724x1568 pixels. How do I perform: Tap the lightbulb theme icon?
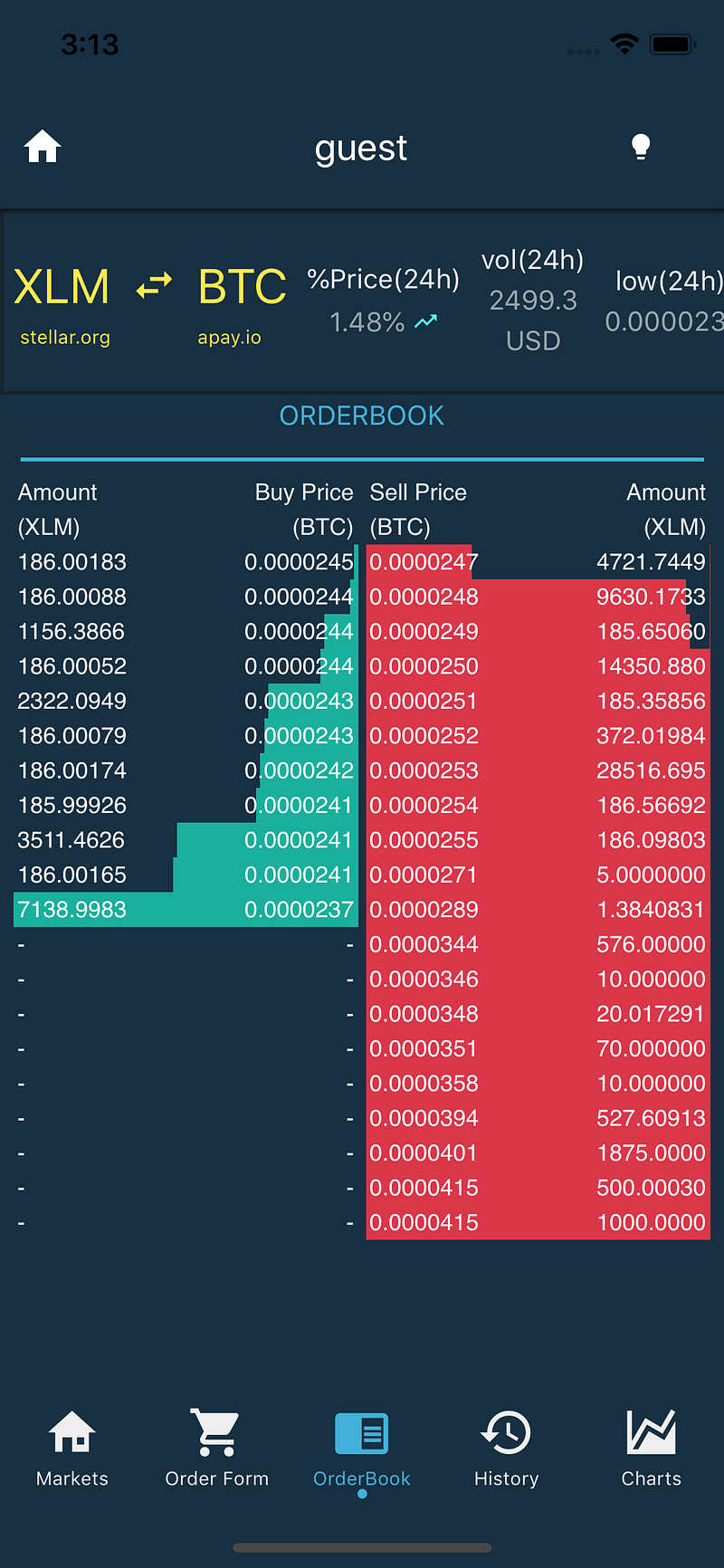(x=641, y=147)
